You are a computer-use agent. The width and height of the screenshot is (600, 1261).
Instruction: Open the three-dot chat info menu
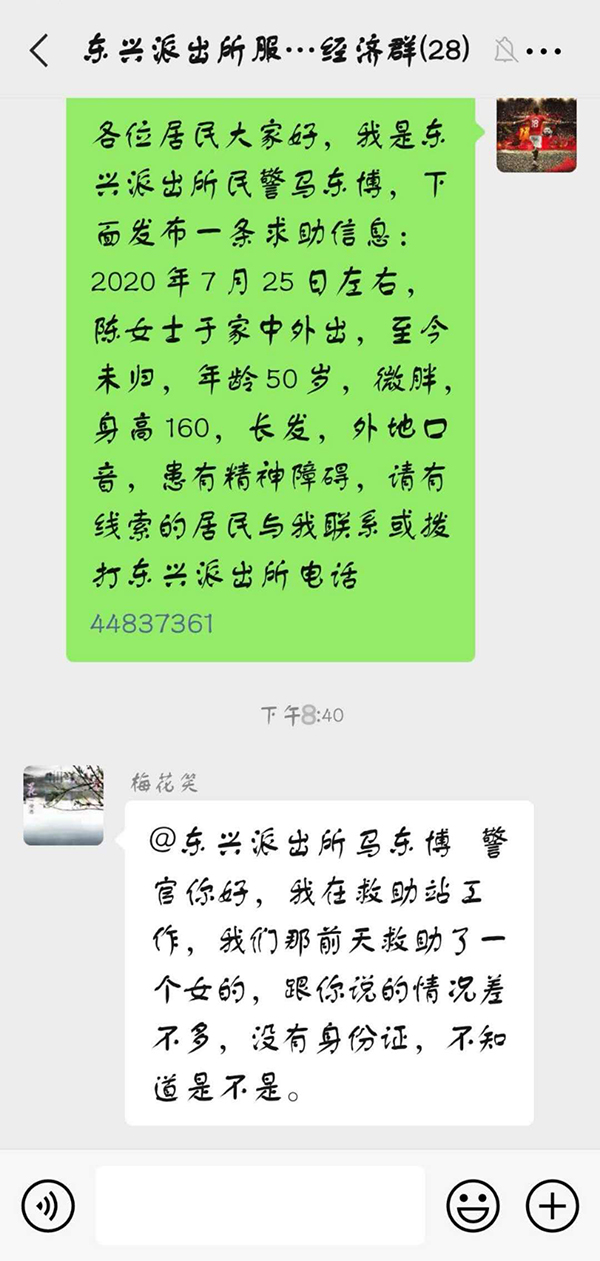543,50
